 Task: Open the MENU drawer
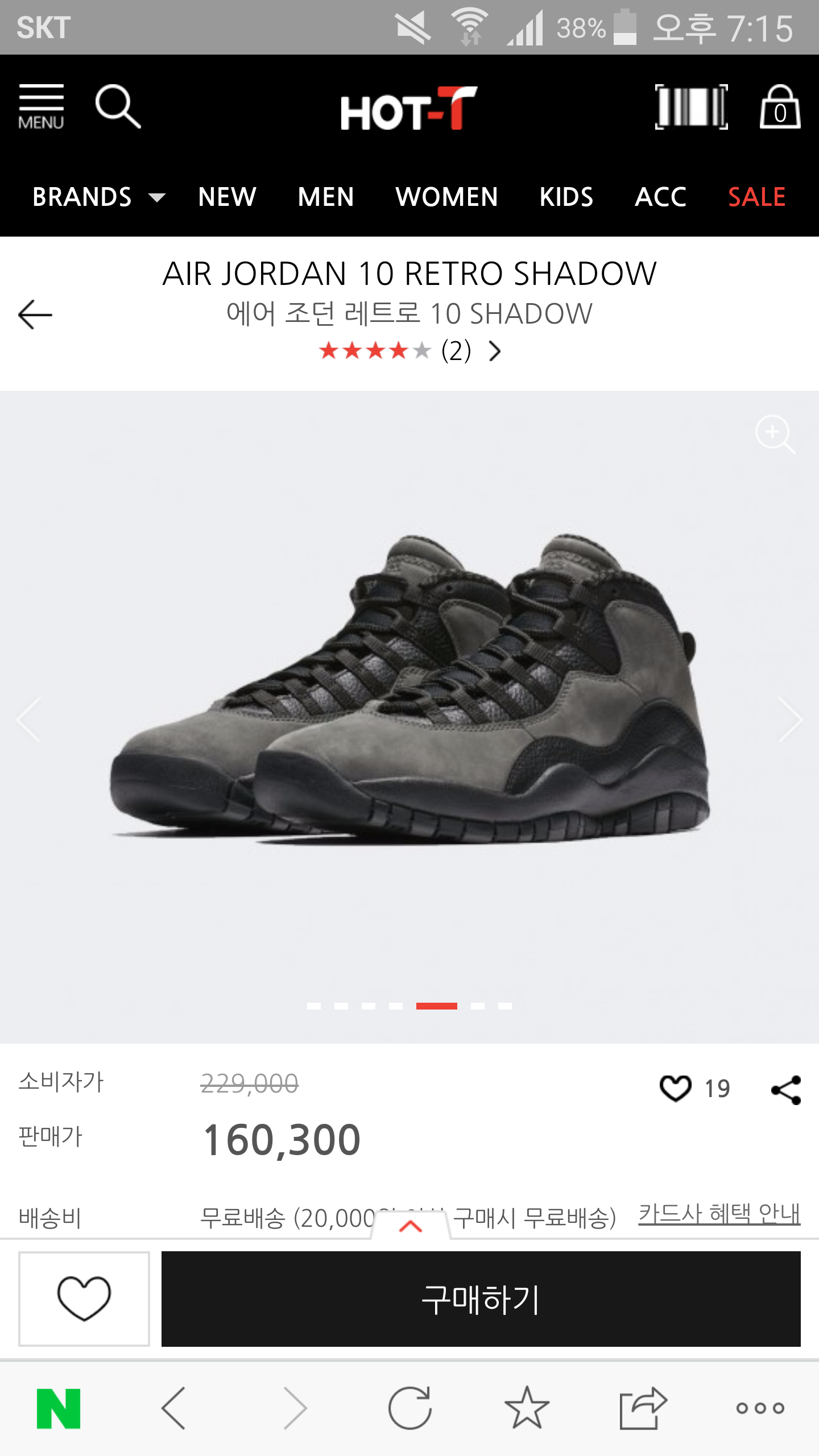click(x=41, y=107)
